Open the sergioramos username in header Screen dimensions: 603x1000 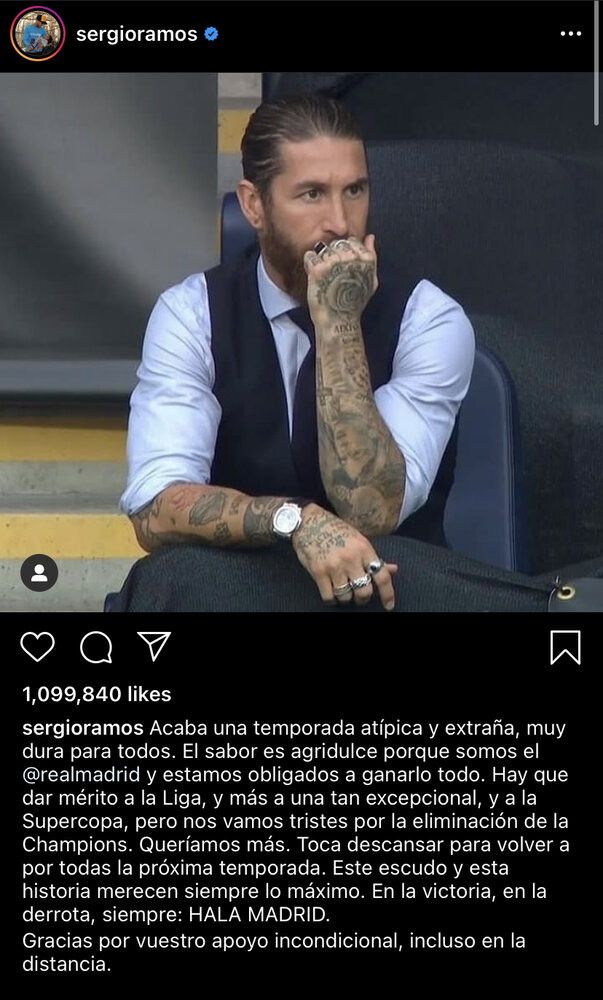tap(136, 34)
